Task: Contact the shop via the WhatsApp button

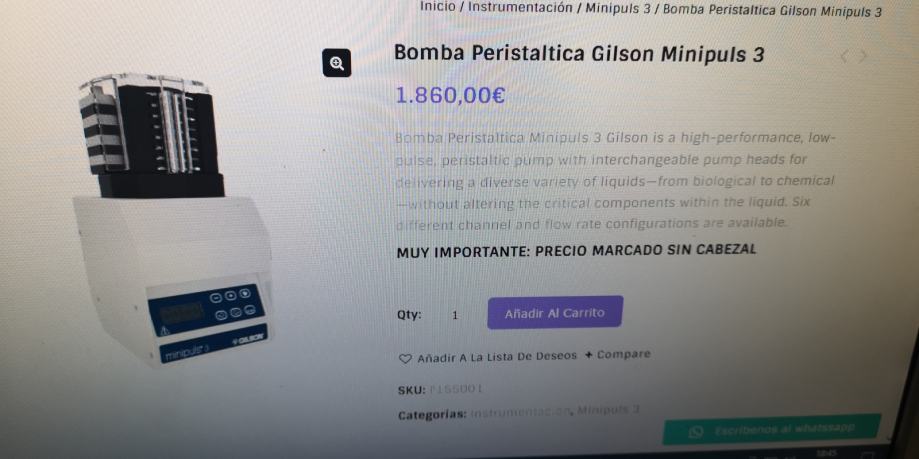Action: coord(772,430)
